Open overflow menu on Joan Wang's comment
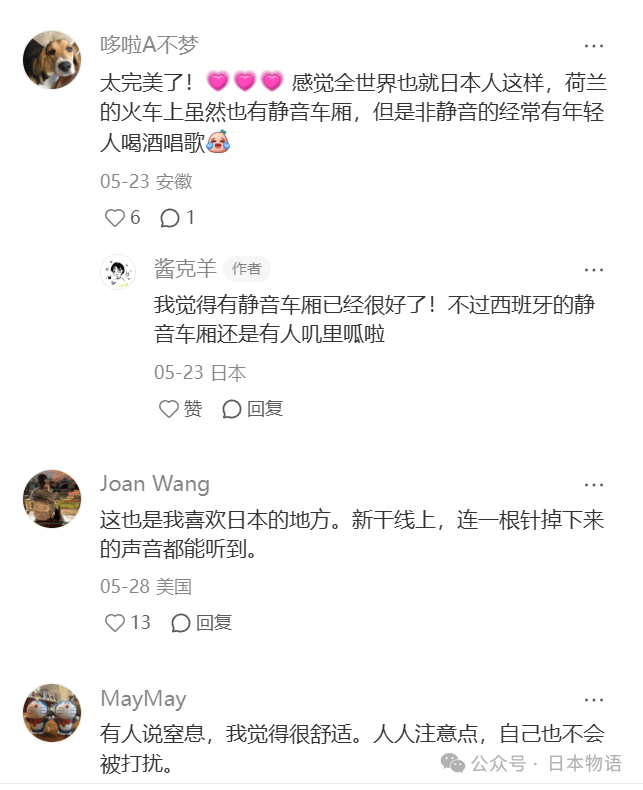The height and width of the screenshot is (790, 643). point(594,486)
